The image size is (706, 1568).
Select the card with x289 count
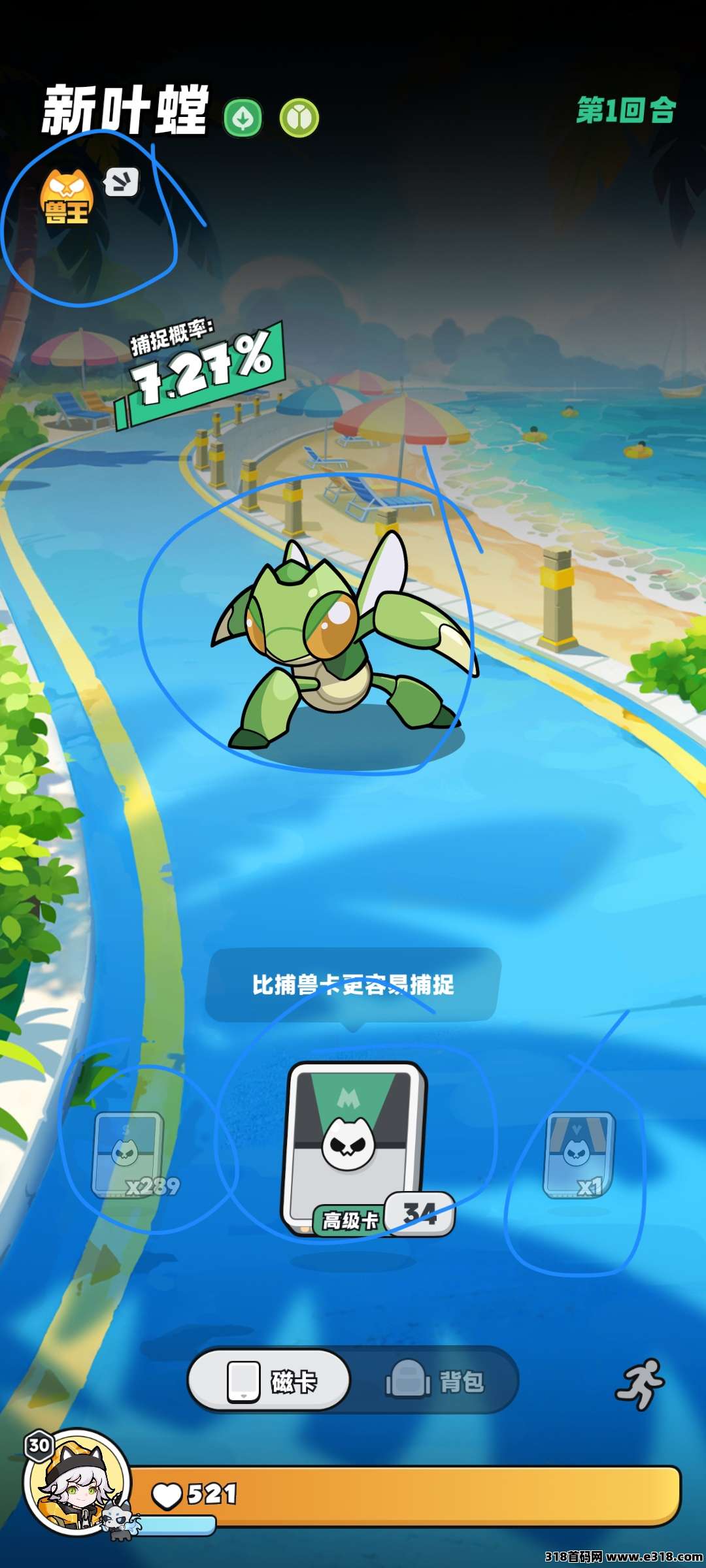(x=129, y=1155)
